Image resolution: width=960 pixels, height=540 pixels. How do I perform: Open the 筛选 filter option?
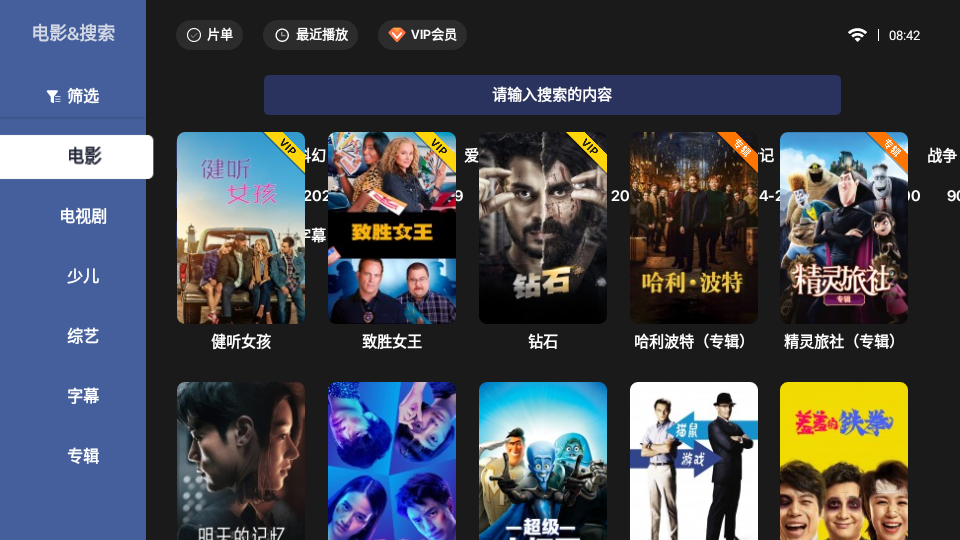(x=73, y=96)
